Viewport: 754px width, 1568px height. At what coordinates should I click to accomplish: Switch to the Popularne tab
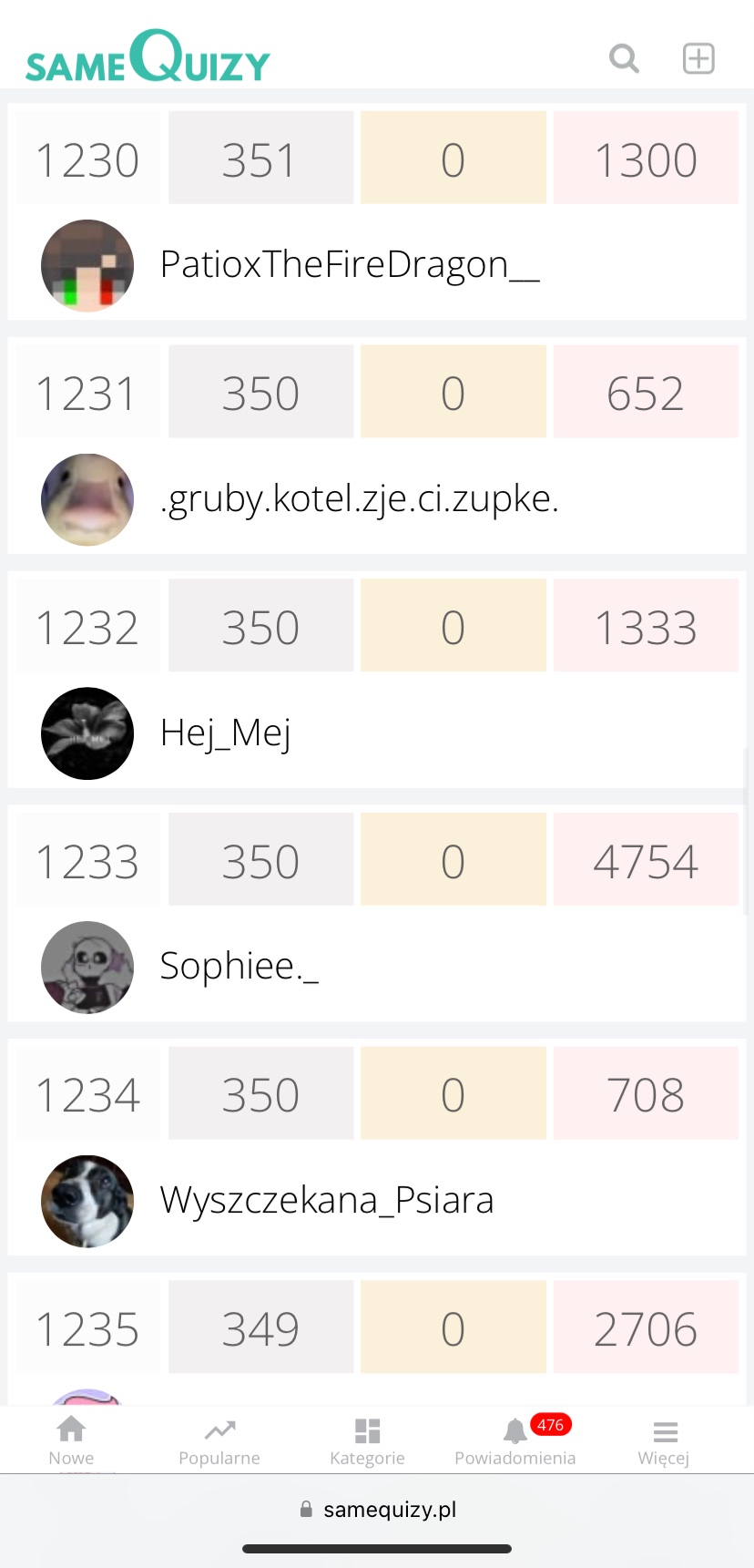(x=219, y=1440)
